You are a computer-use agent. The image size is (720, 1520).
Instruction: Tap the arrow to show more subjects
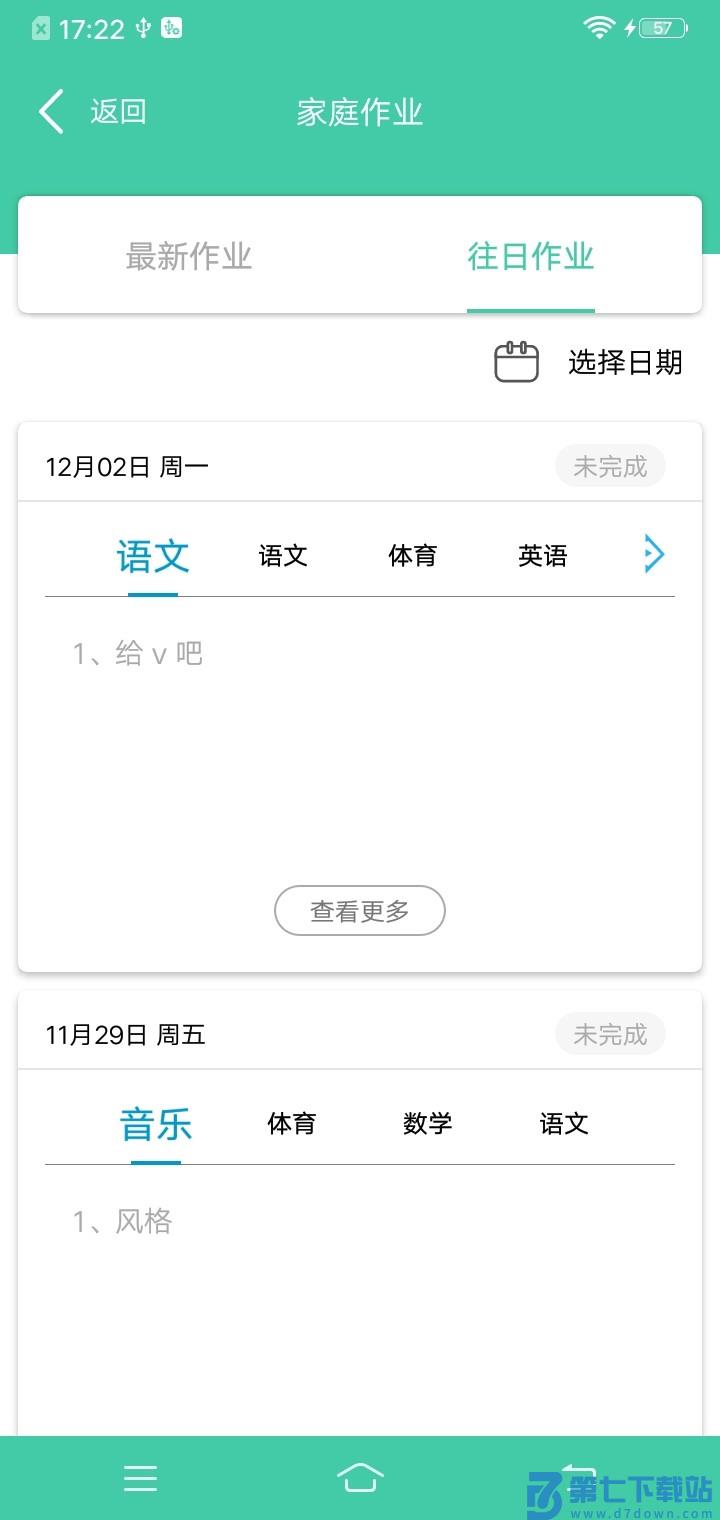[653, 554]
